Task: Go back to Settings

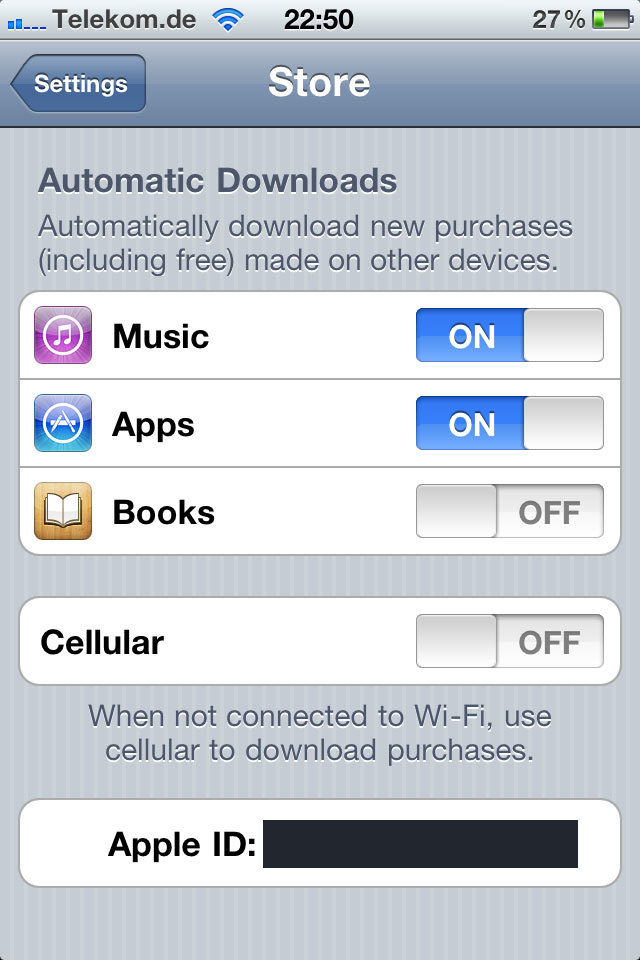Action: pyautogui.click(x=80, y=84)
